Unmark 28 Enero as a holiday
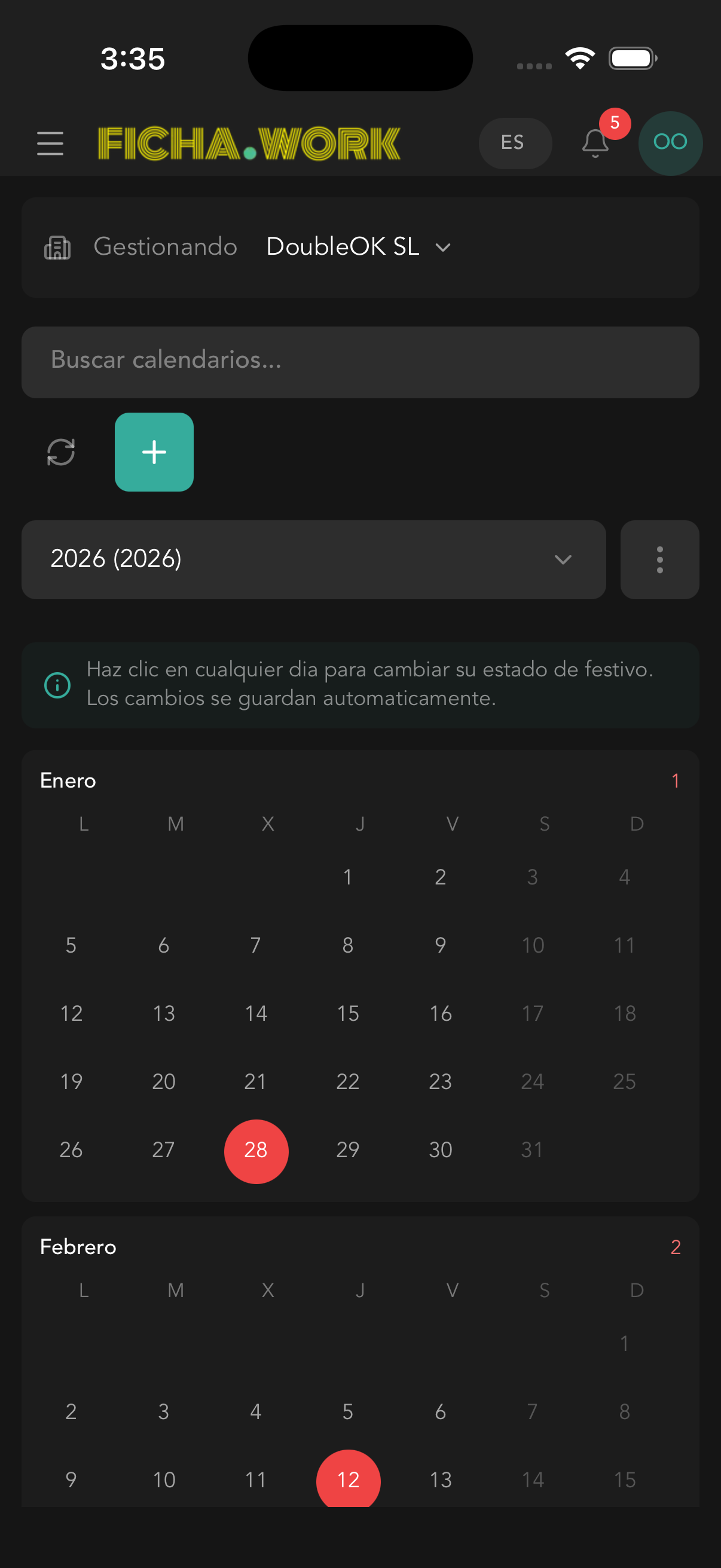 click(256, 1151)
